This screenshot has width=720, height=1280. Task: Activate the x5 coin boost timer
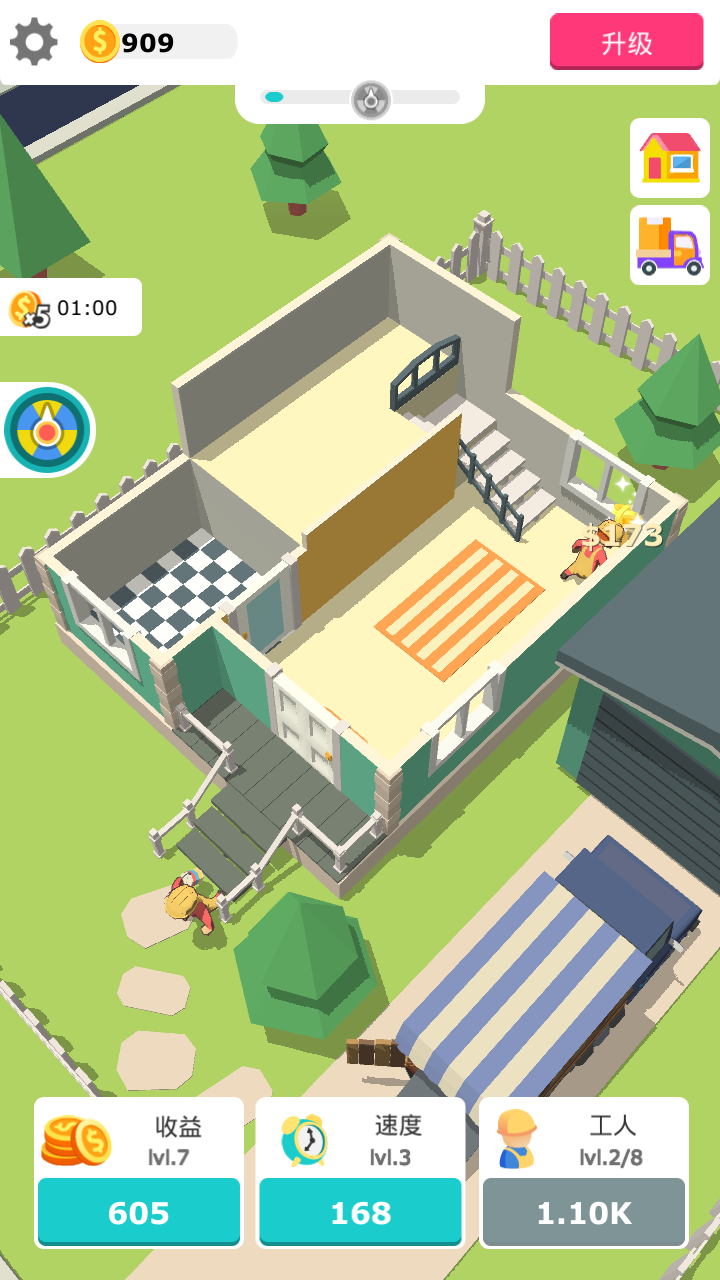pyautogui.click(x=68, y=308)
